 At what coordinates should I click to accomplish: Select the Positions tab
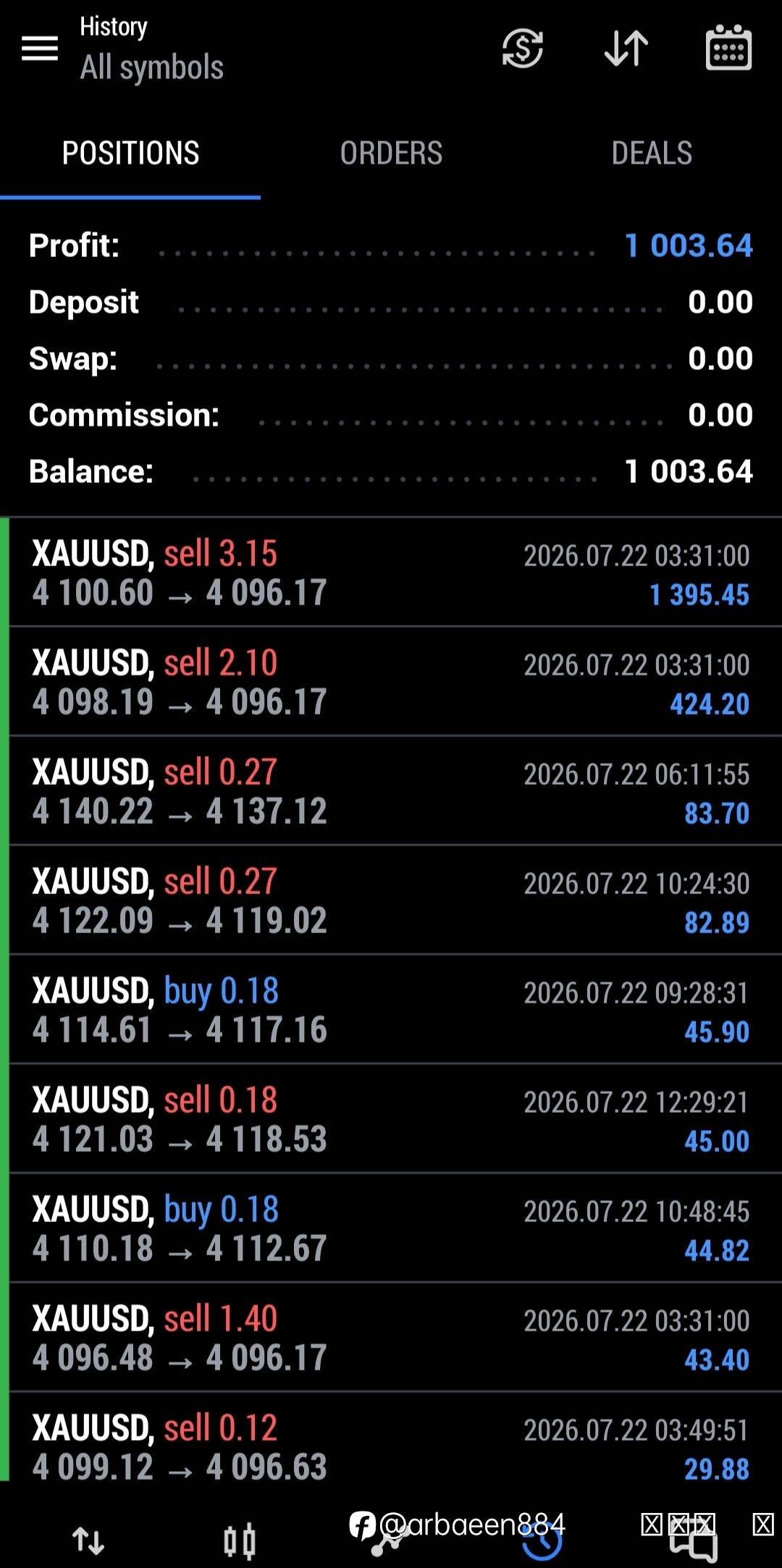[130, 153]
